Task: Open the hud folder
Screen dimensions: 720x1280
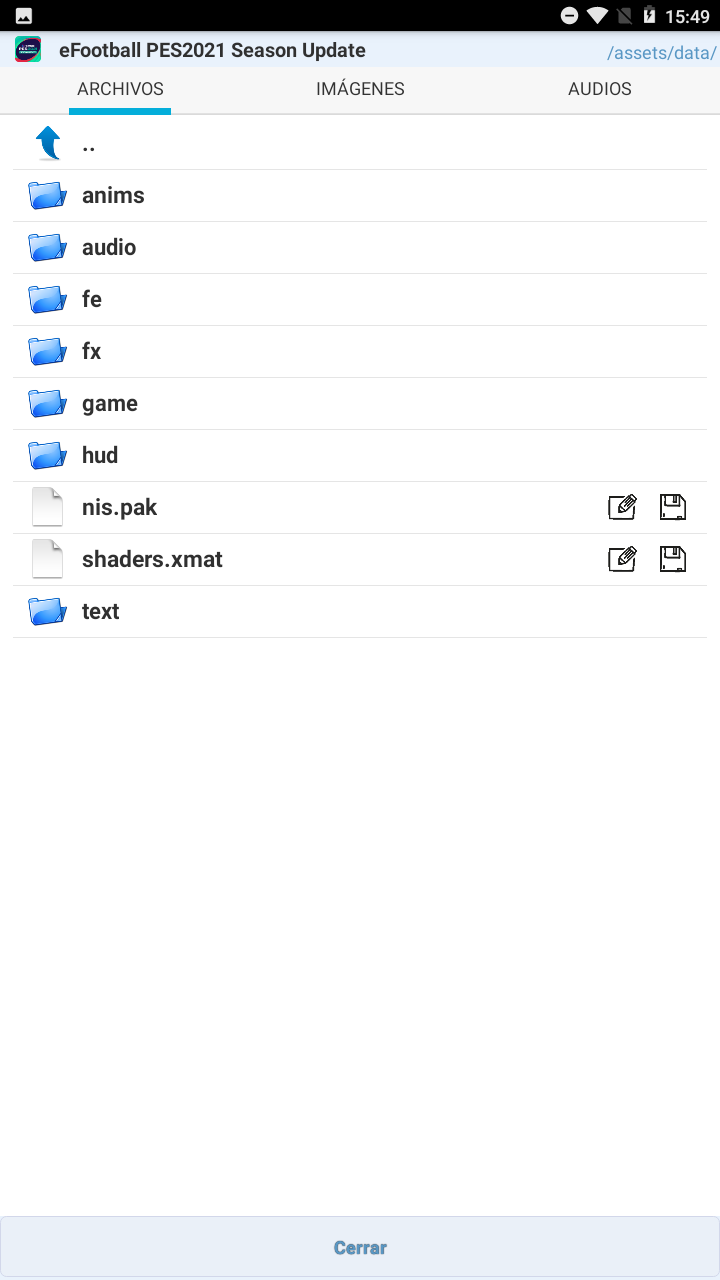Action: 360,456
